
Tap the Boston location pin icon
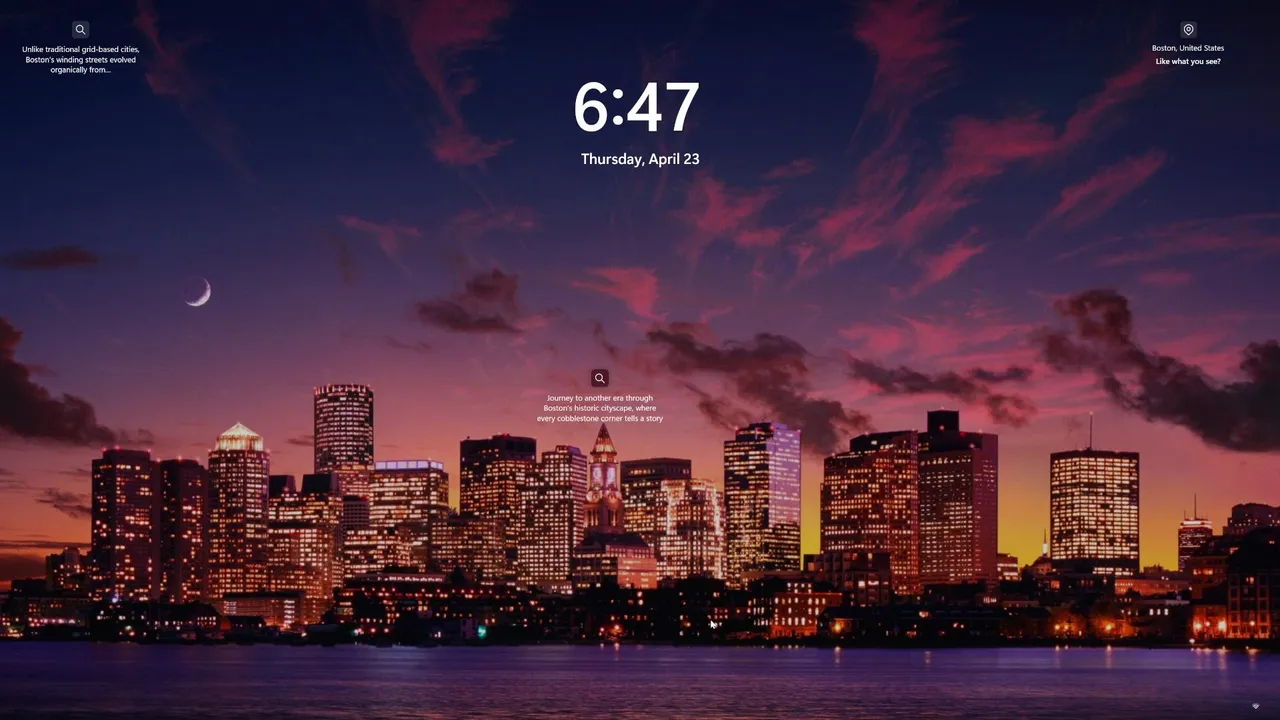[1188, 30]
